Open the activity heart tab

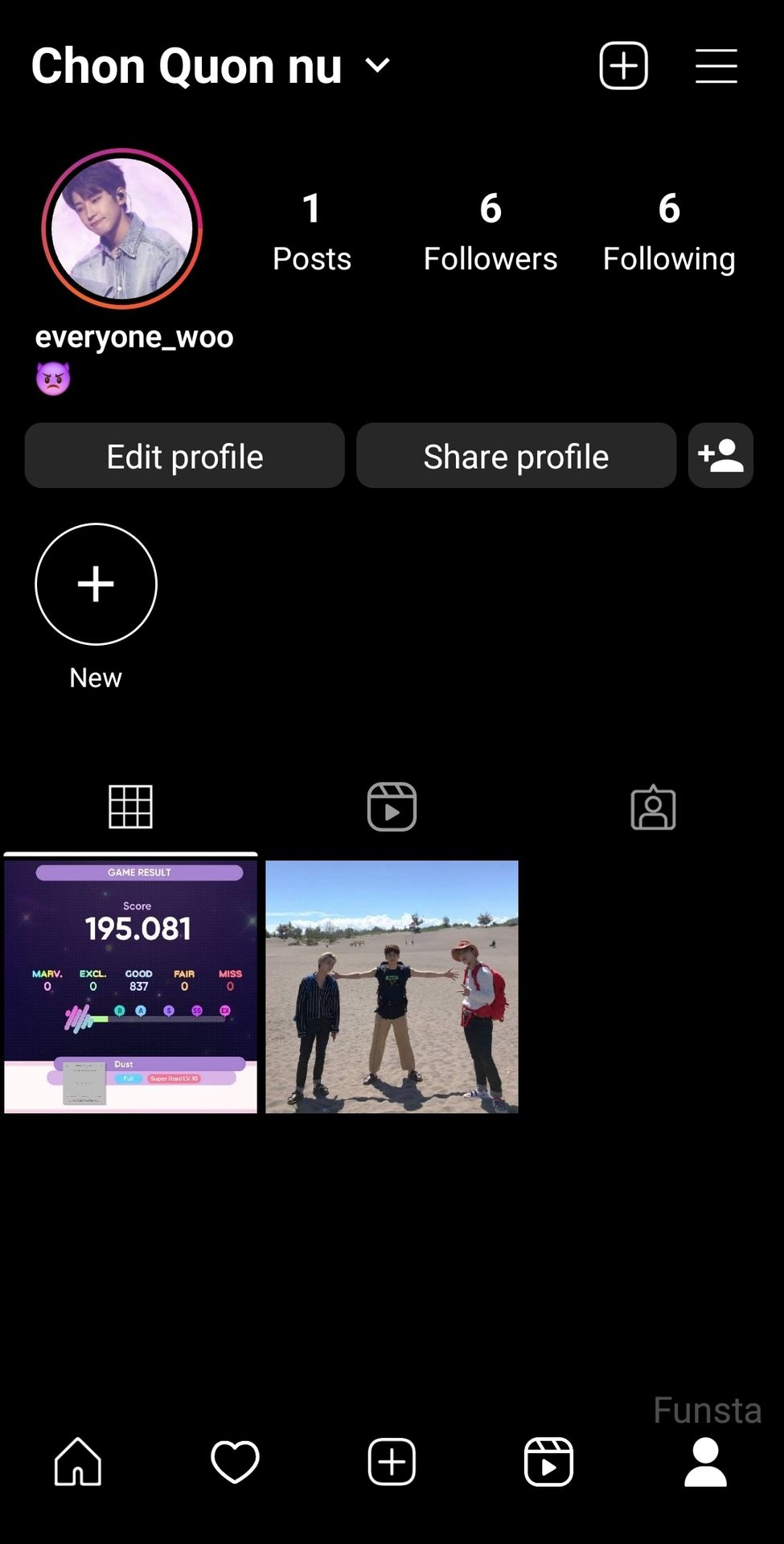(x=235, y=1461)
